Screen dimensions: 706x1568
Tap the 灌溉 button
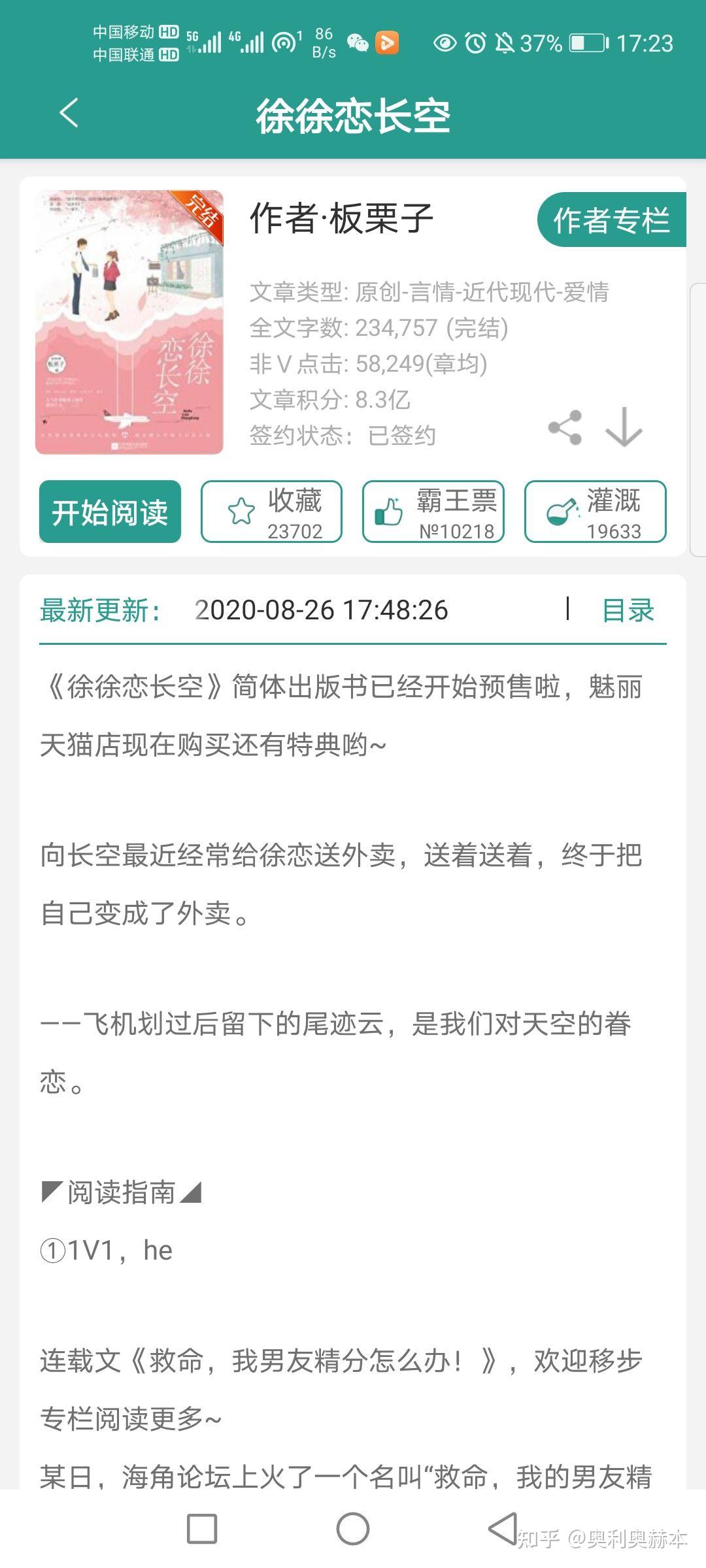click(595, 512)
